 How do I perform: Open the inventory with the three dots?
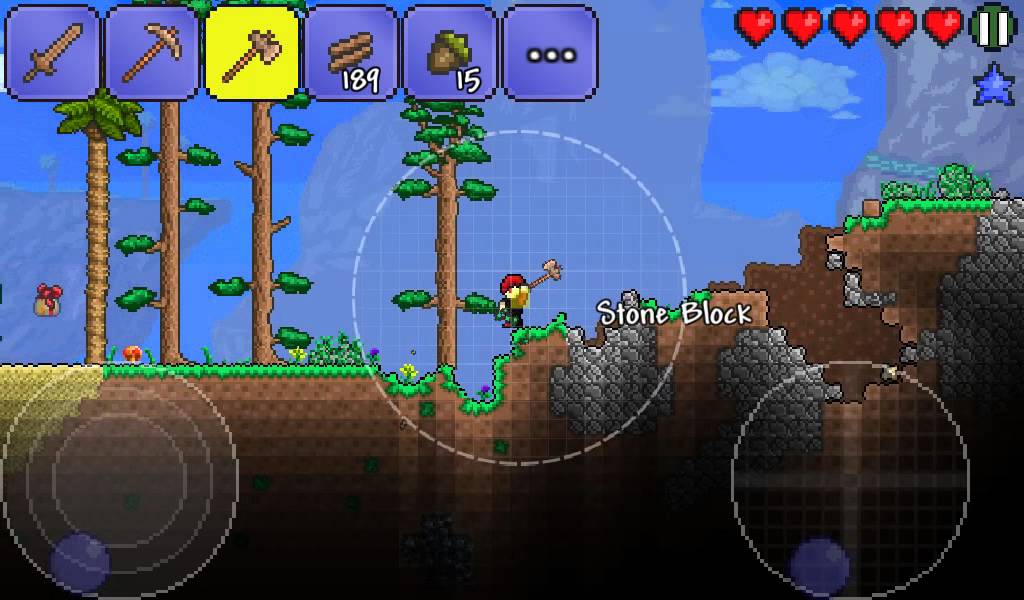point(551,53)
